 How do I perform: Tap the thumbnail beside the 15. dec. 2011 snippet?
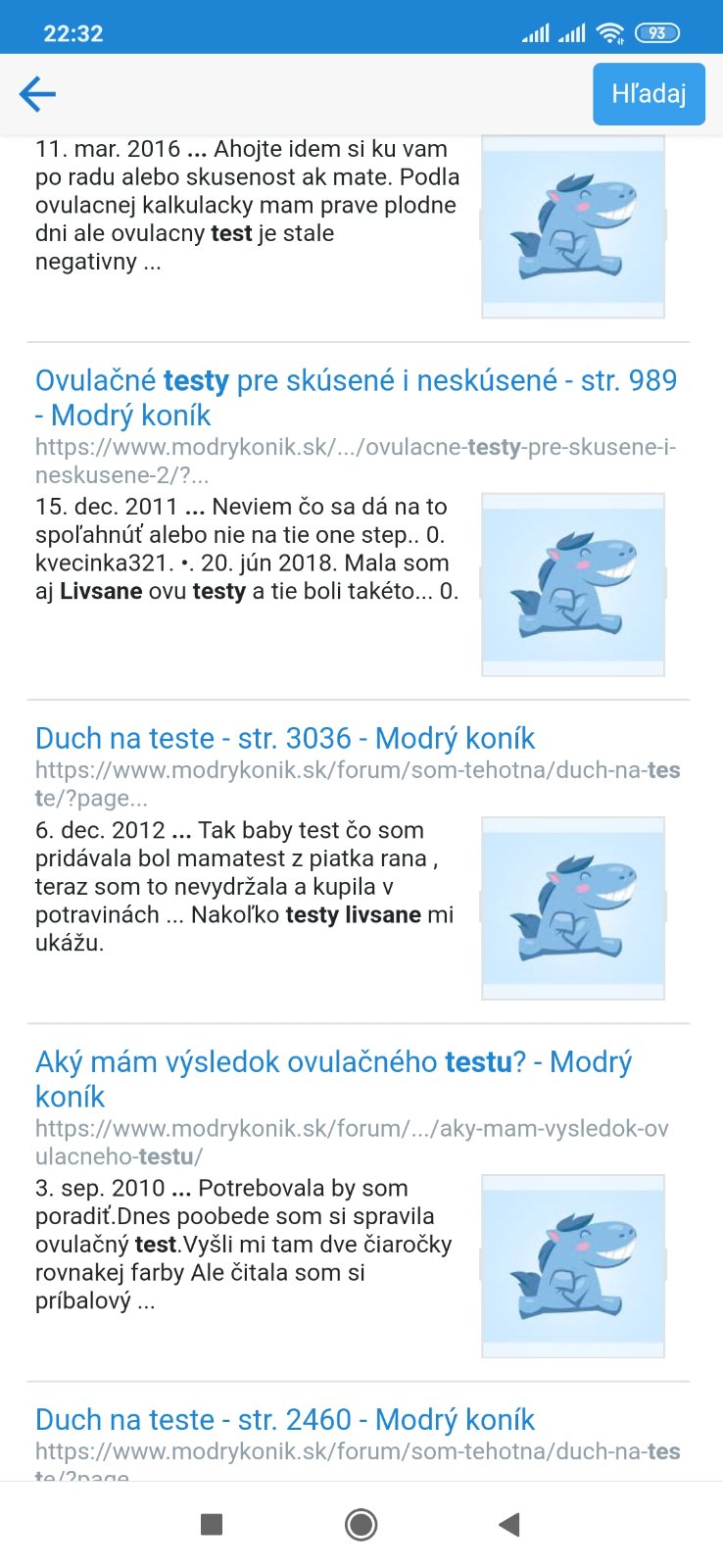tap(573, 585)
